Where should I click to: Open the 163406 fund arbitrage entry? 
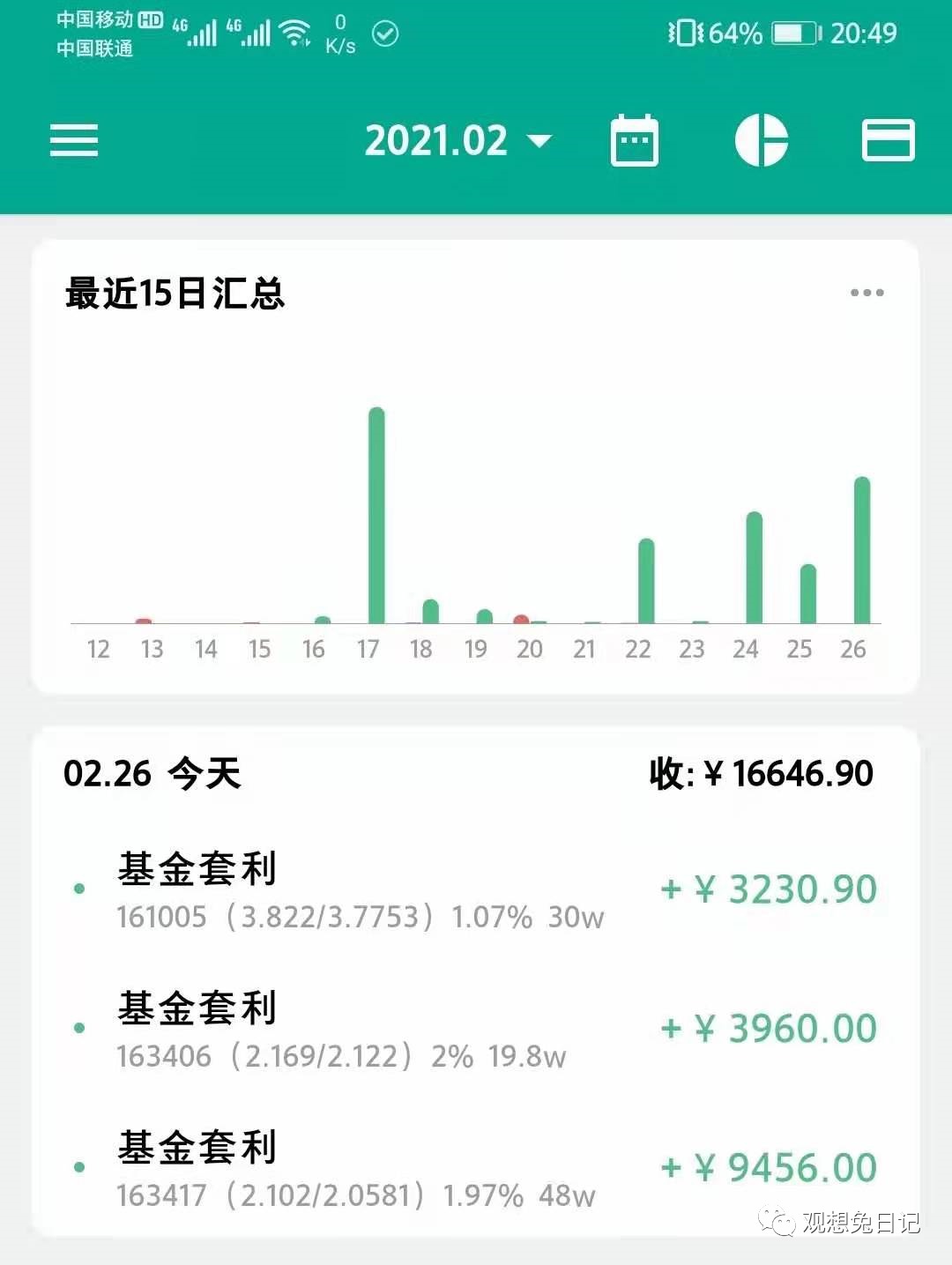point(476,1029)
